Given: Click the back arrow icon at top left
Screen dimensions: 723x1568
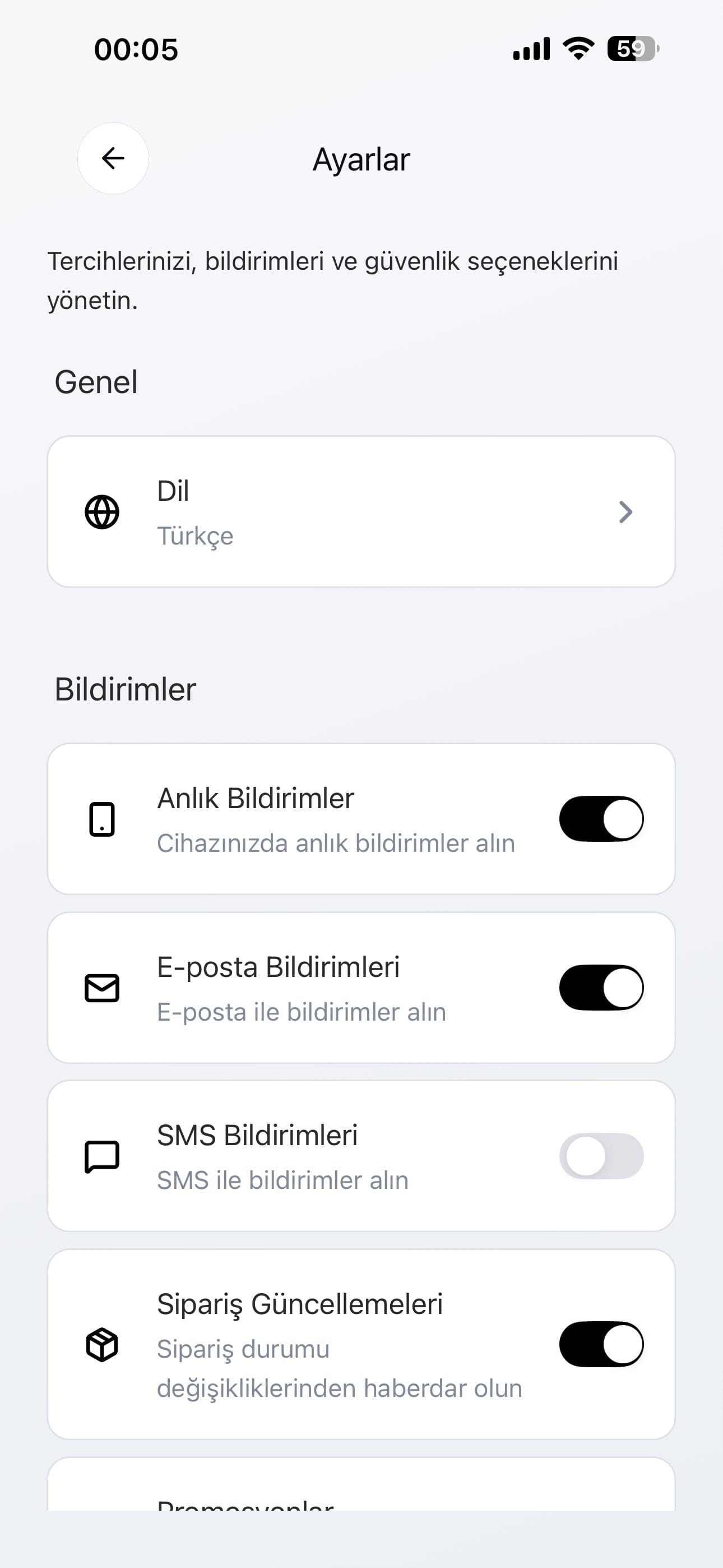Looking at the screenshot, I should (x=112, y=158).
